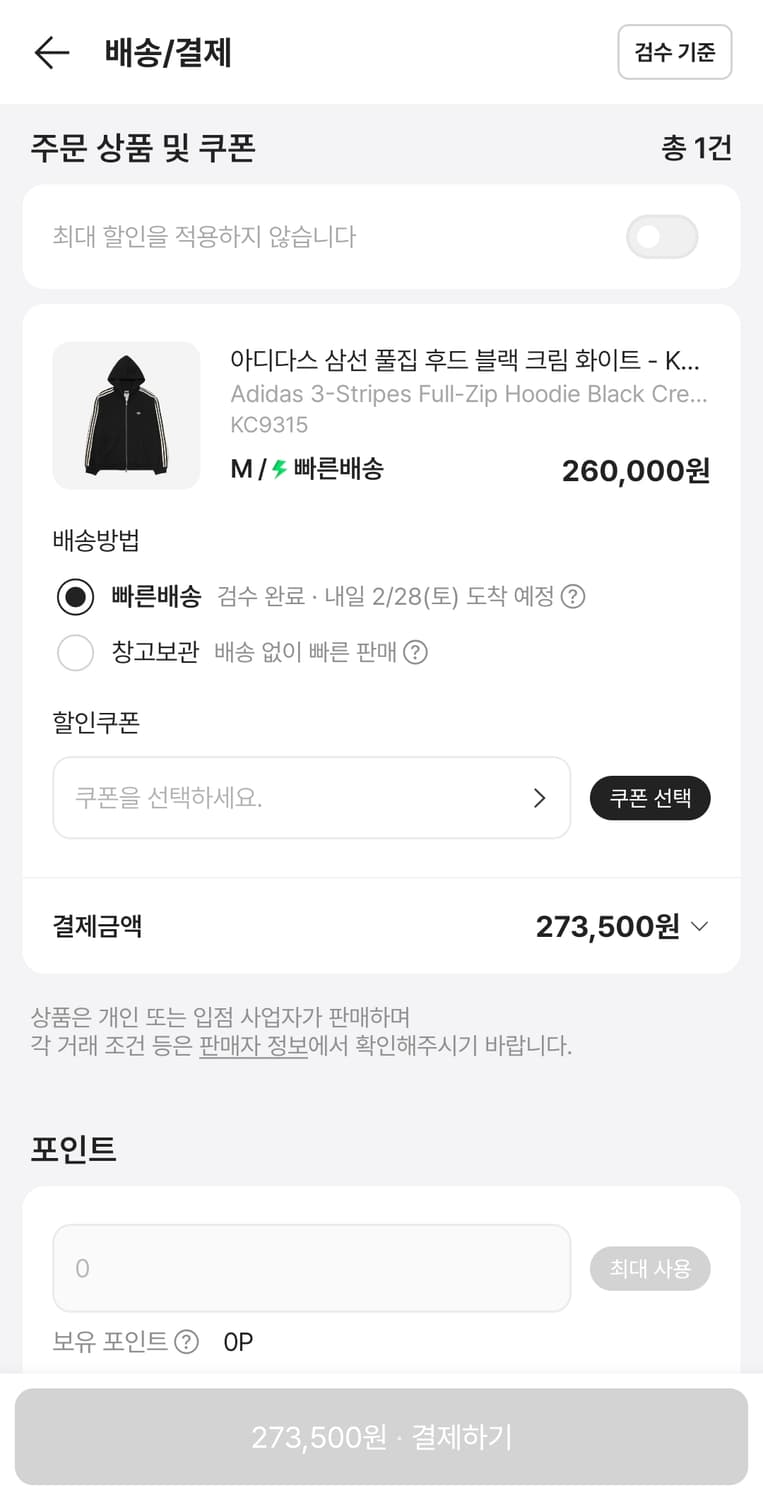Expand the coupon selection chevron
Image resolution: width=763 pixels, height=1500 pixels.
point(540,797)
